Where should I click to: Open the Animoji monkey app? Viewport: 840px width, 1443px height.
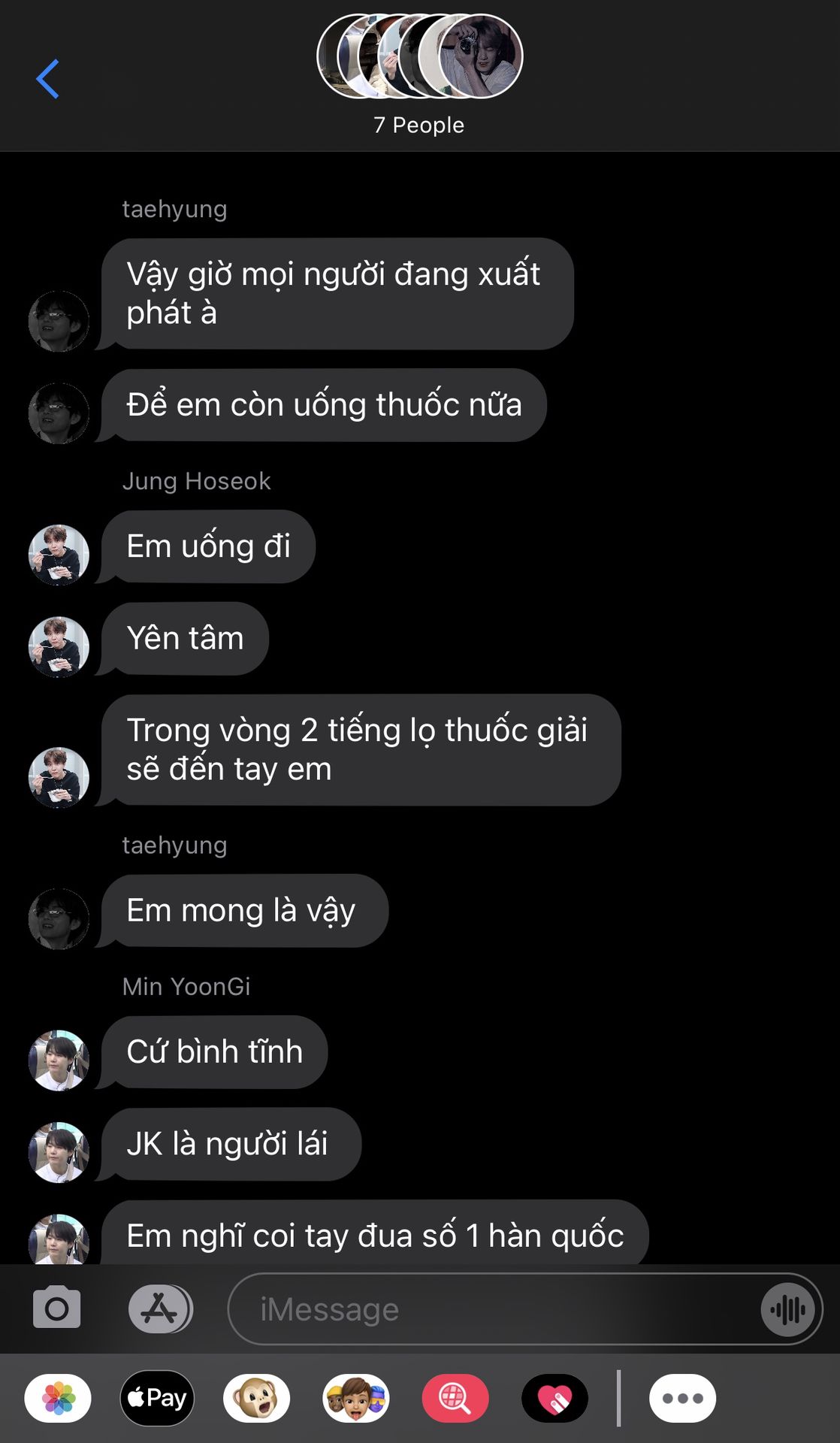[256, 1398]
